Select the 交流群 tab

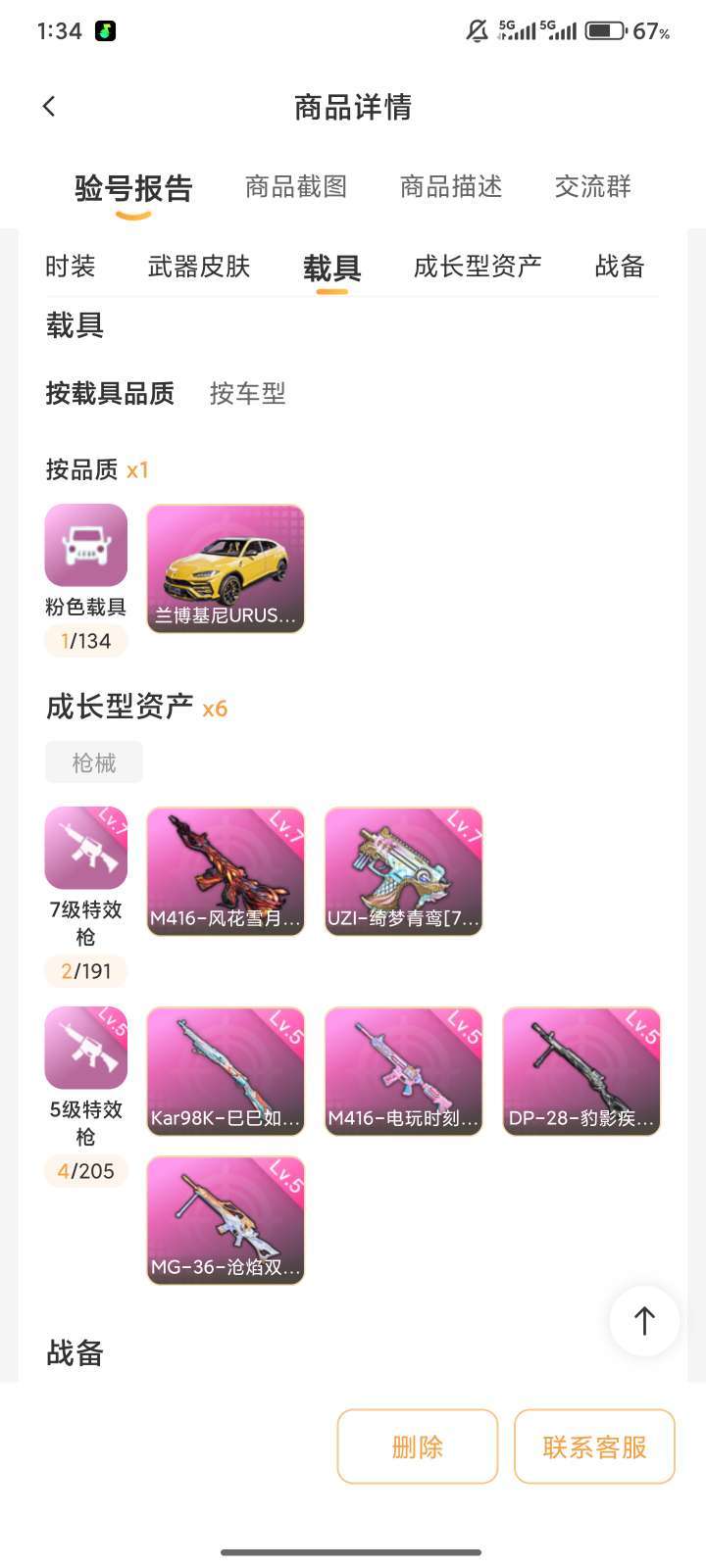point(592,186)
